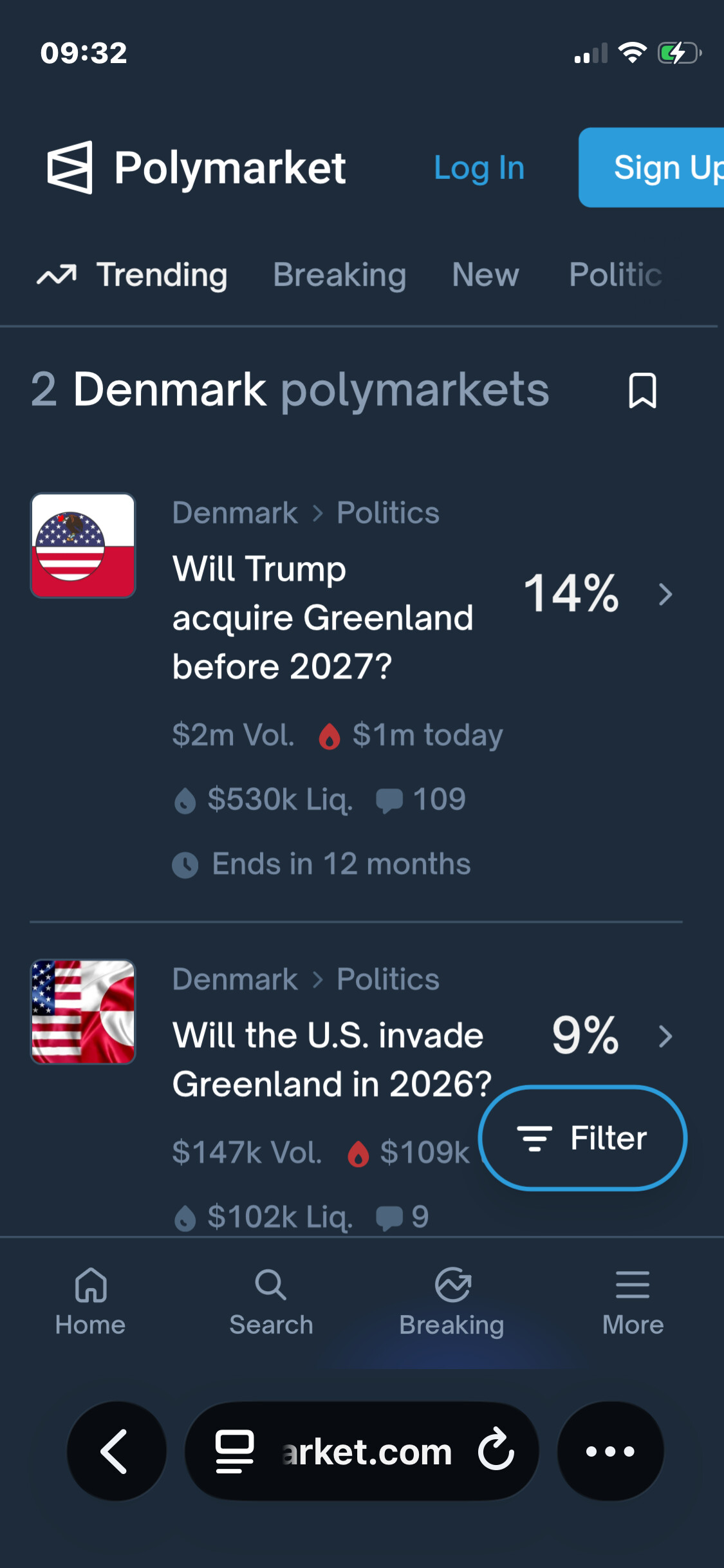Screen dimensions: 724x1568
Task: Tap the Polymarket logo
Action: pyautogui.click(x=197, y=168)
